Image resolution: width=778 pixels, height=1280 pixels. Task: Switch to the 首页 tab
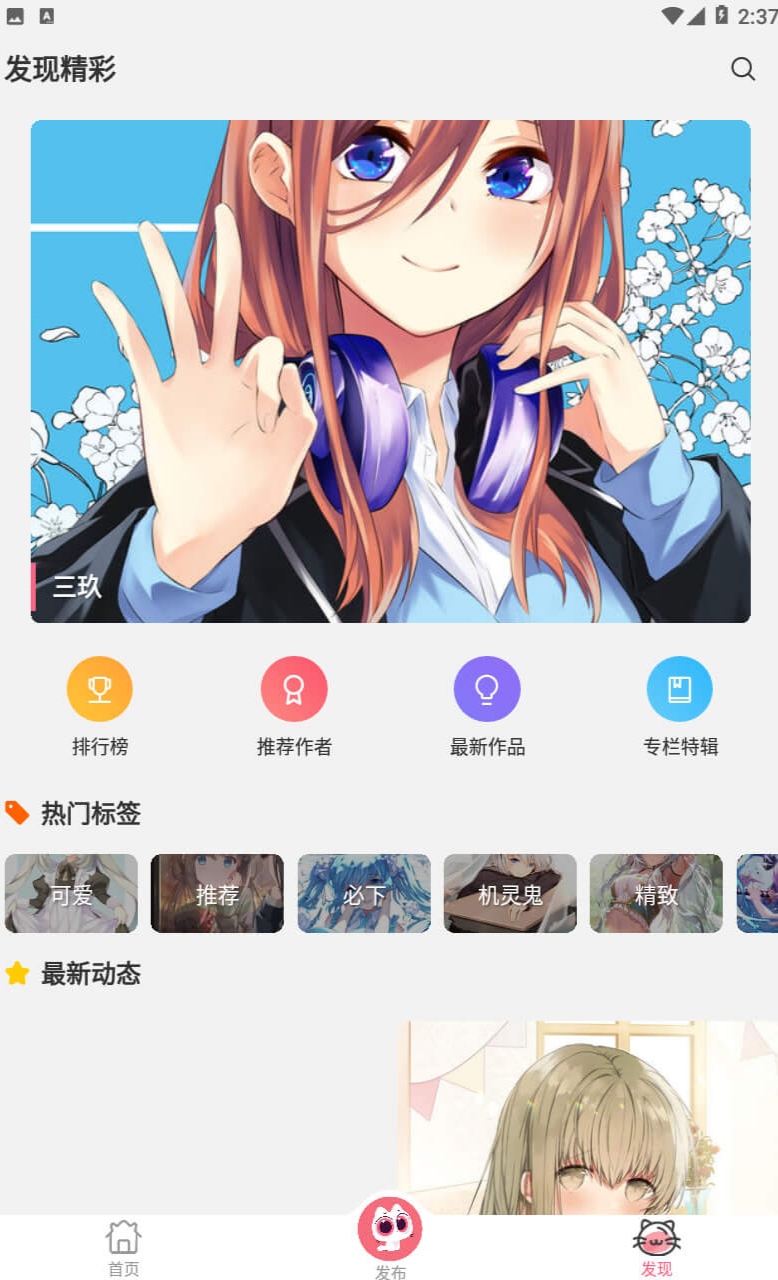pyautogui.click(x=124, y=1249)
